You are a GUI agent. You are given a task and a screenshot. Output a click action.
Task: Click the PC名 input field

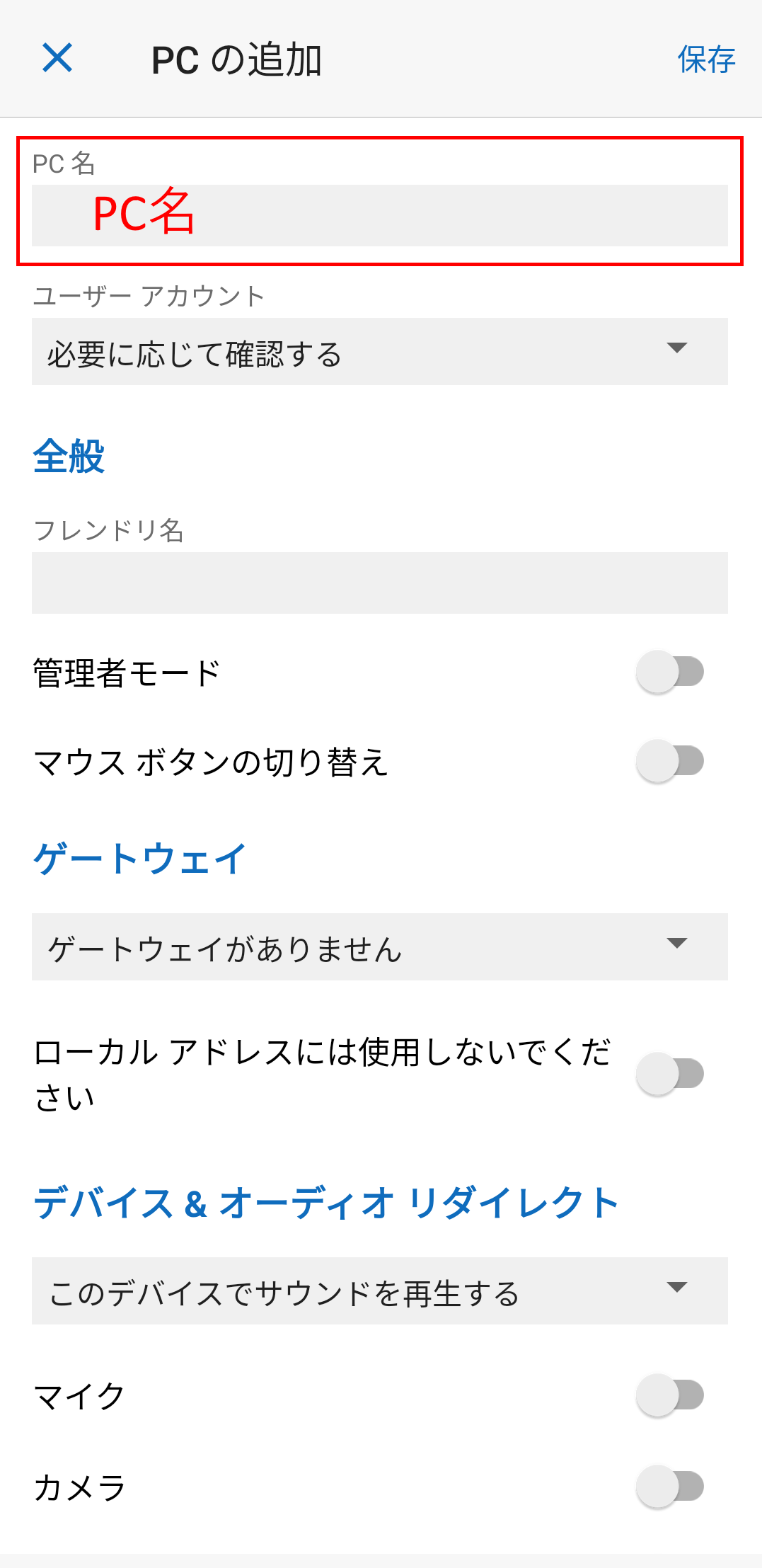[x=379, y=212]
